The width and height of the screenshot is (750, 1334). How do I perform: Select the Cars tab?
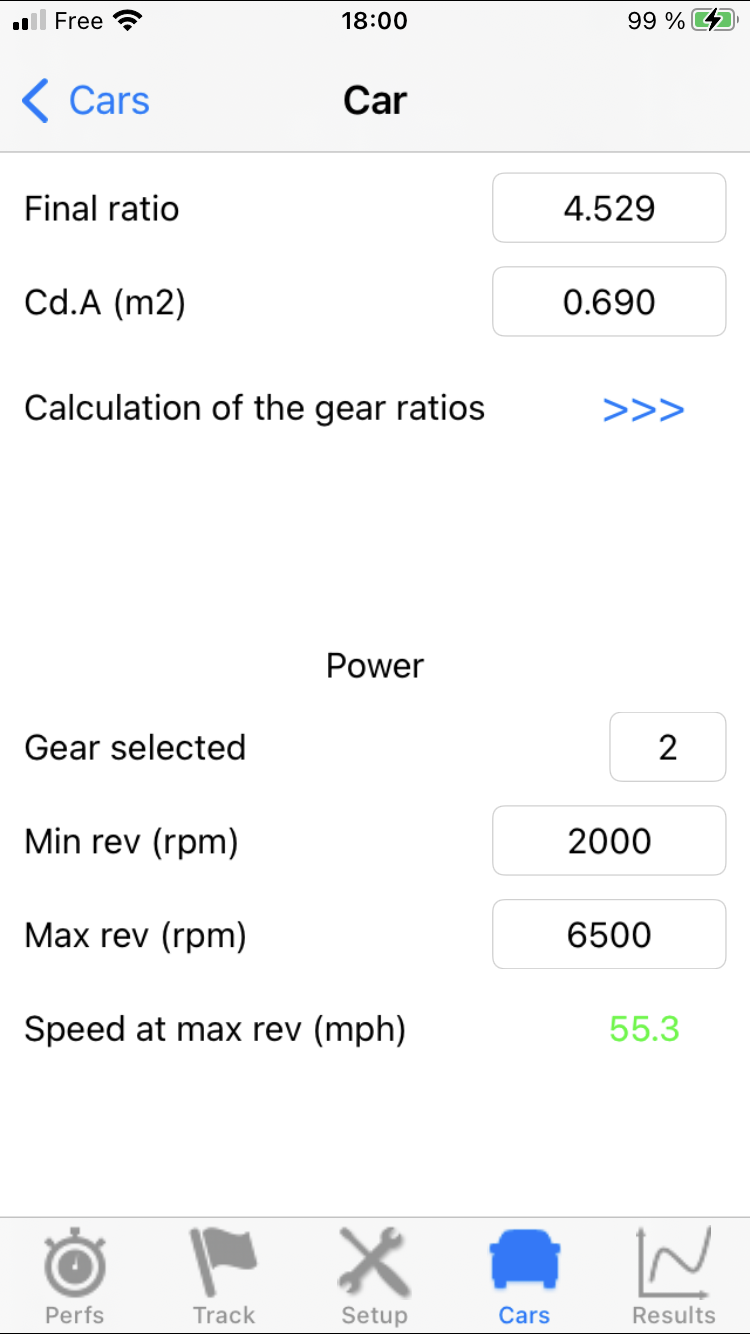pos(524,1275)
